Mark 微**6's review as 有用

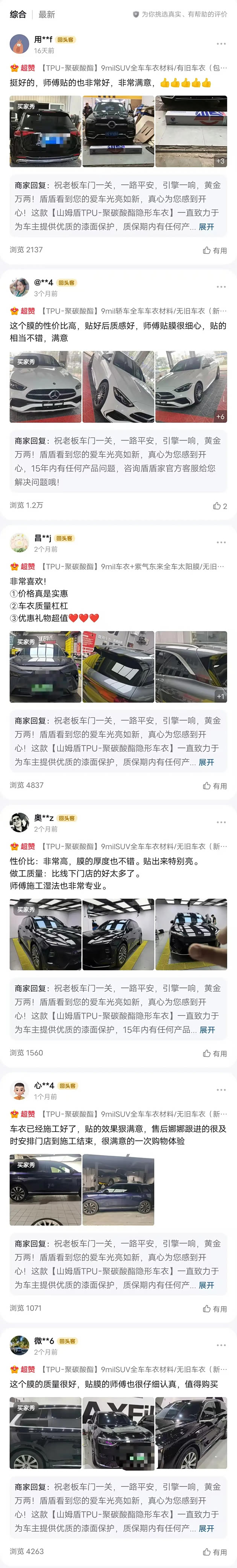(x=215, y=1552)
